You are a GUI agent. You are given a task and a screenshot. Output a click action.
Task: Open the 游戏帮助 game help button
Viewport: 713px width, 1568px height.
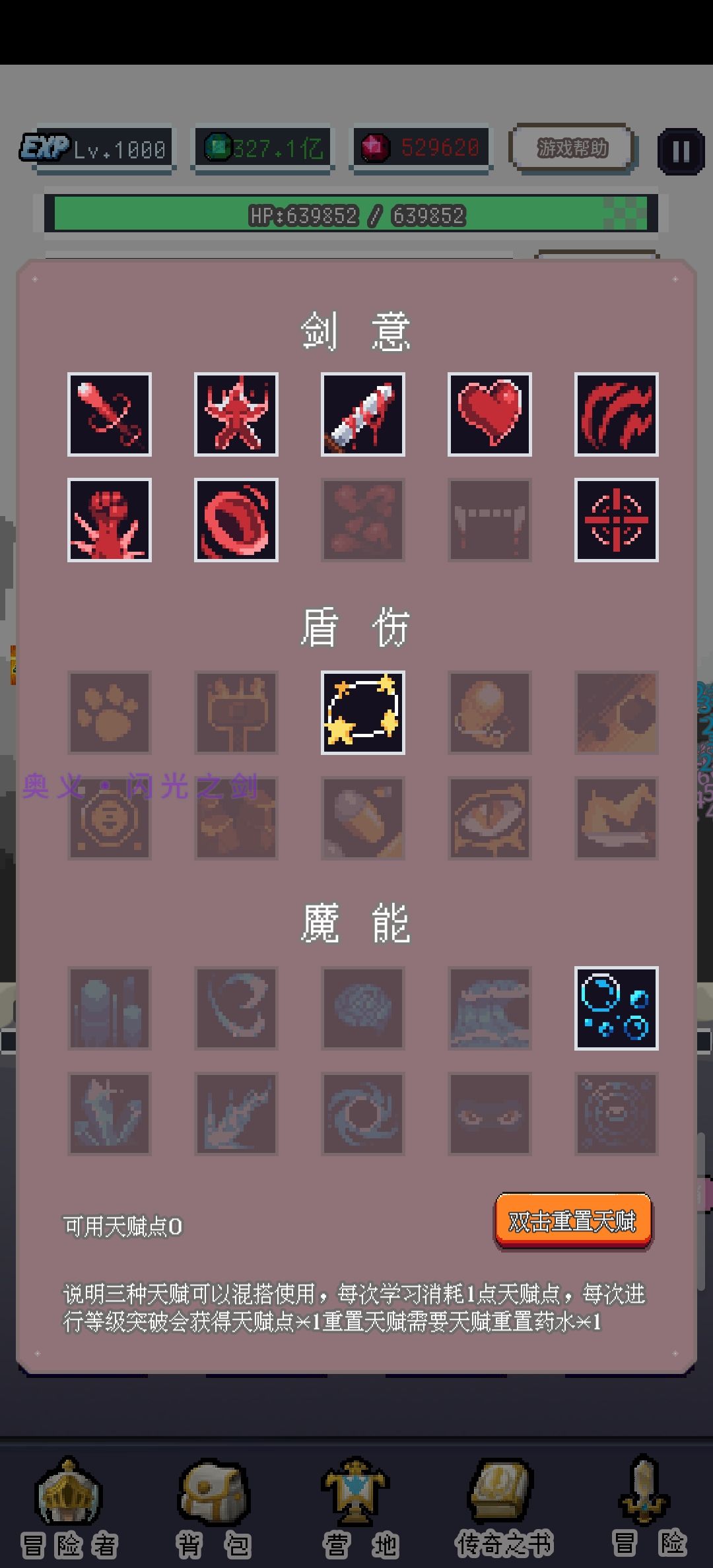[x=572, y=147]
